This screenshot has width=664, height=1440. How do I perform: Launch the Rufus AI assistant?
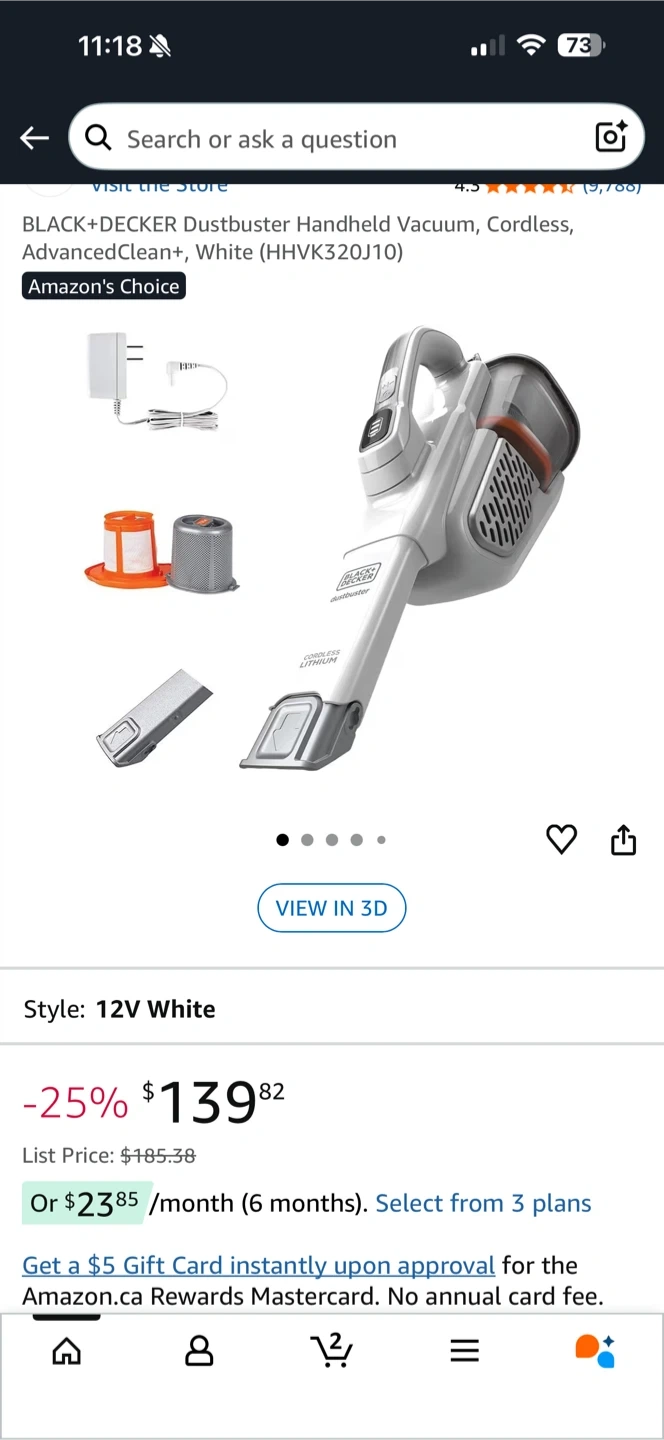pyautogui.click(x=595, y=1351)
